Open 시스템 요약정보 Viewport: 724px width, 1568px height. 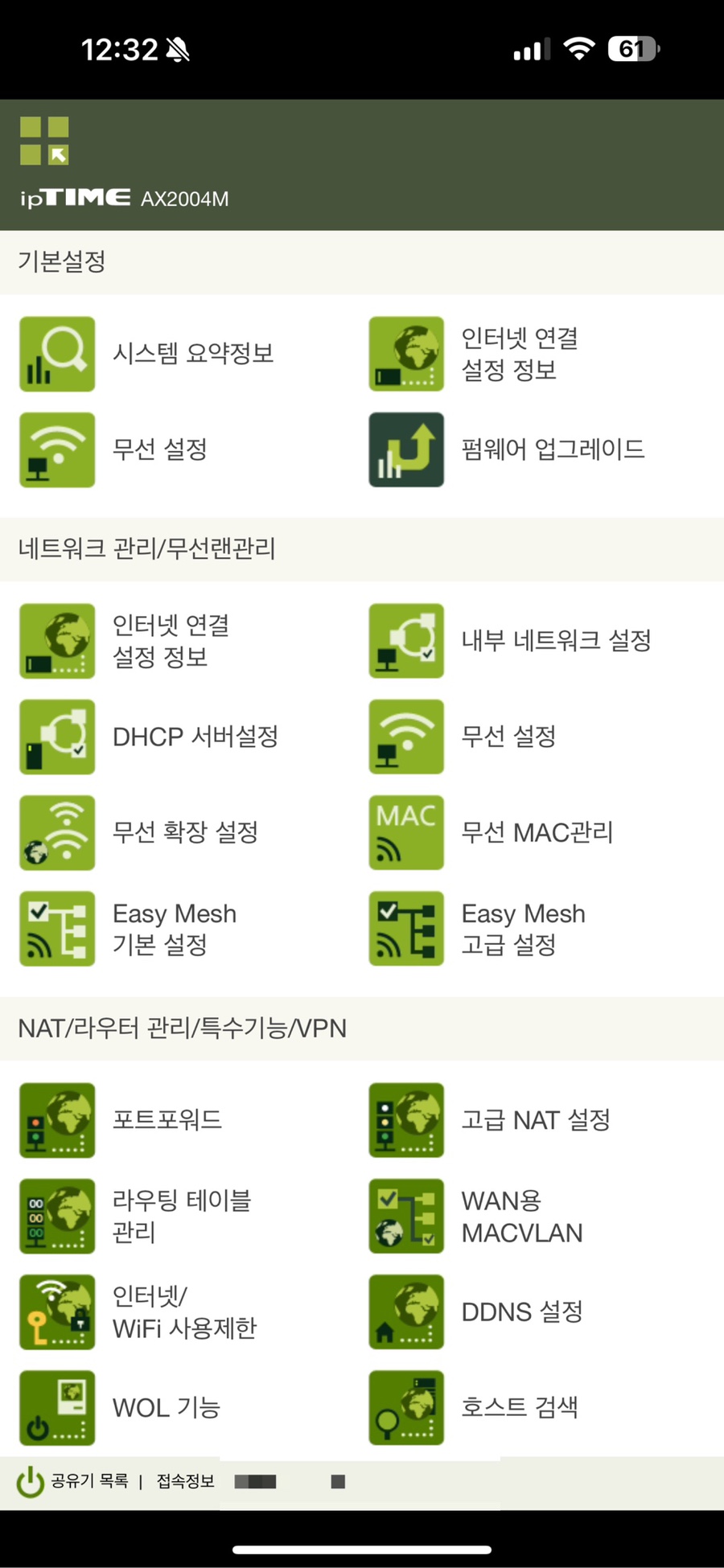[146, 354]
